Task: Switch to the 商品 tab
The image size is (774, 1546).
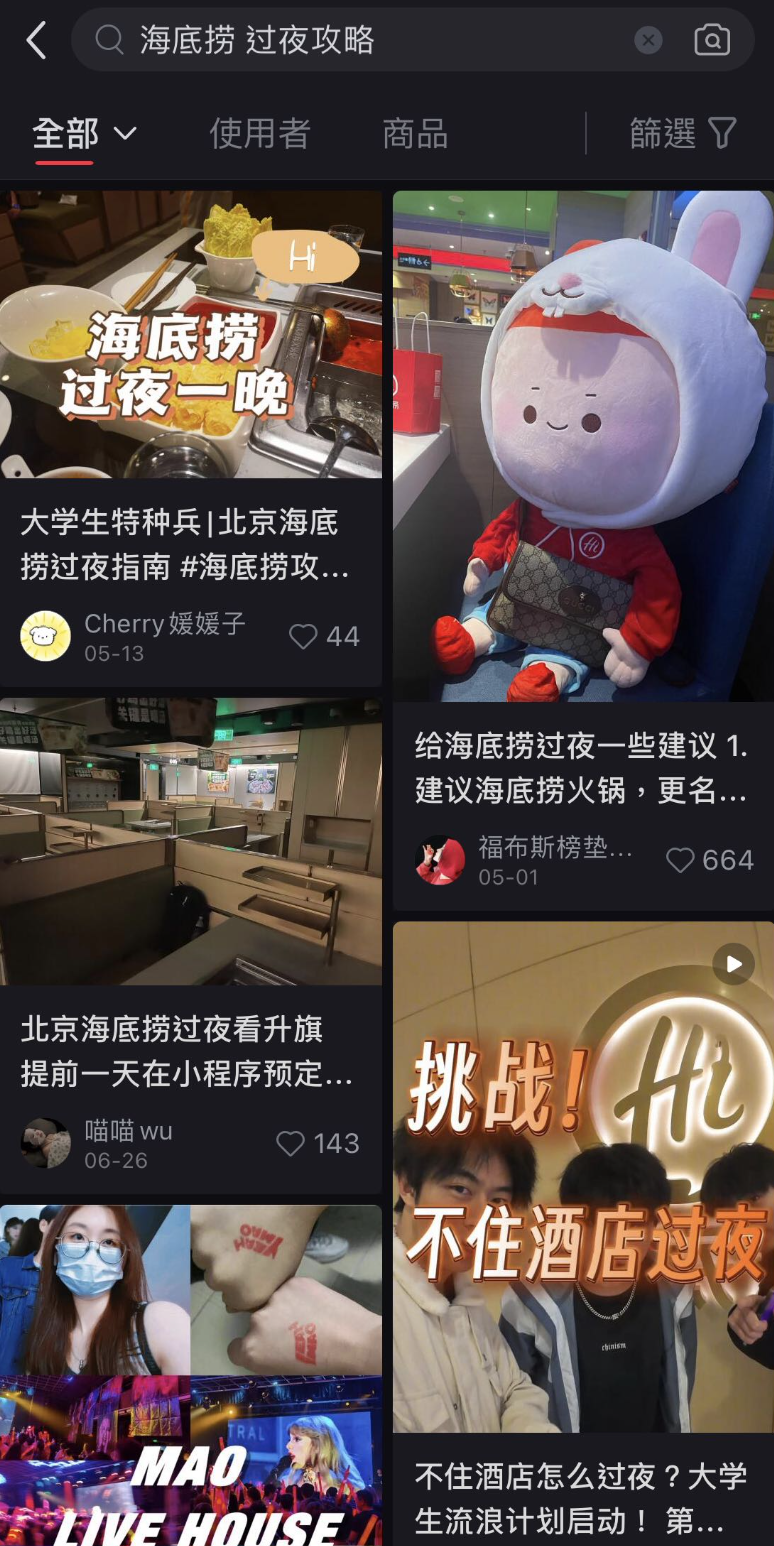Action: click(415, 133)
